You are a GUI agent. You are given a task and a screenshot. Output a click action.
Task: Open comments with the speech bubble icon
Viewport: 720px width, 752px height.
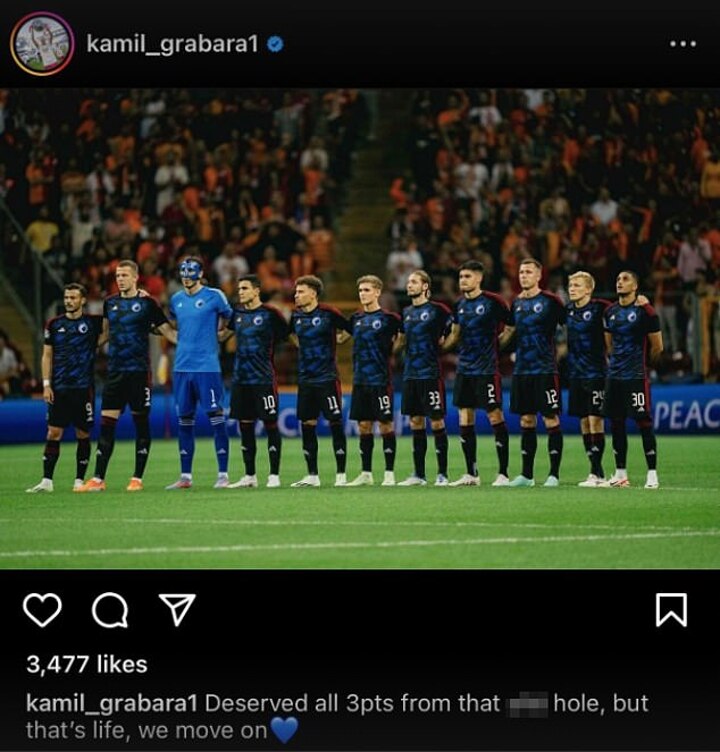(109, 609)
